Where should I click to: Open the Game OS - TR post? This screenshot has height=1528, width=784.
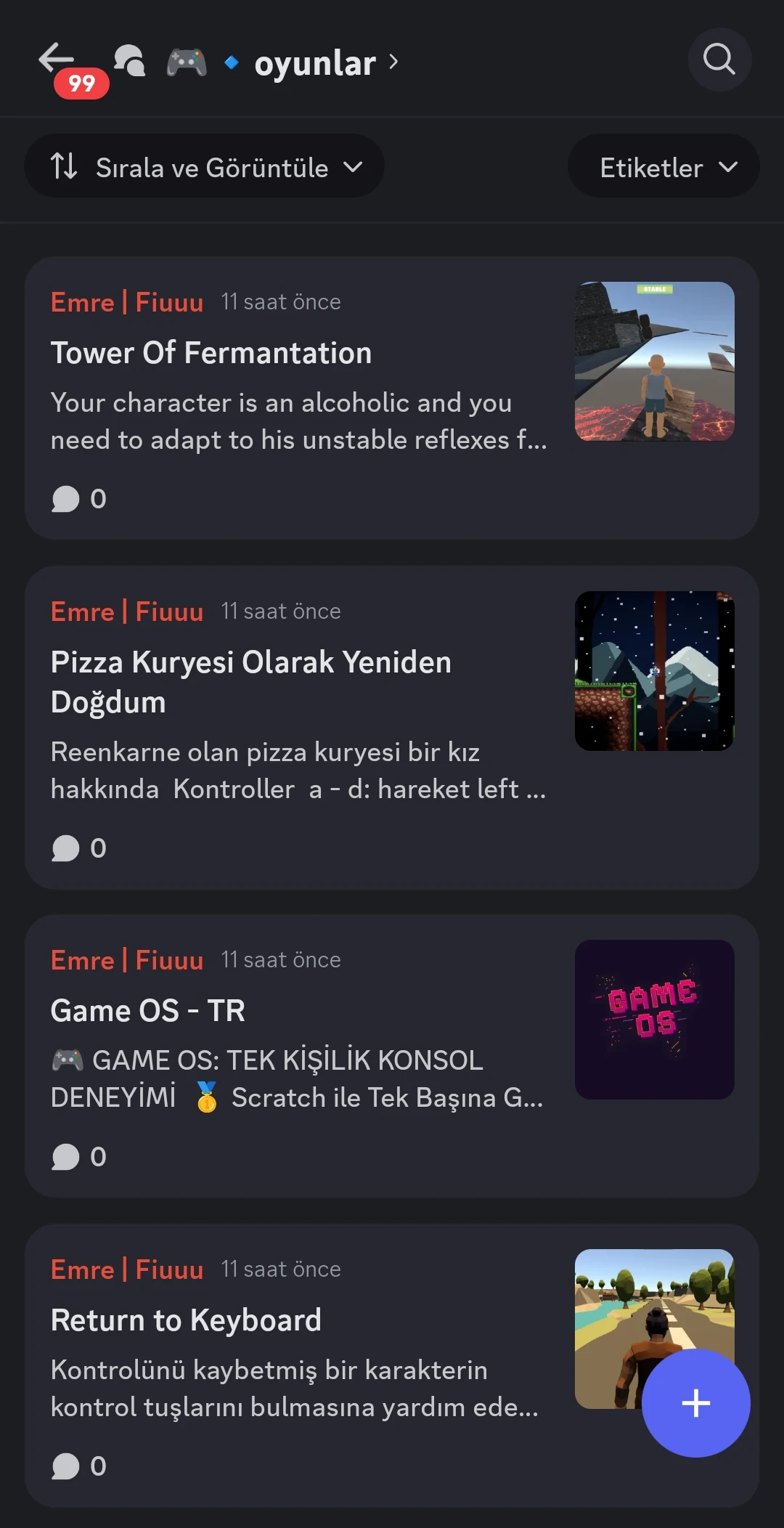(148, 1011)
